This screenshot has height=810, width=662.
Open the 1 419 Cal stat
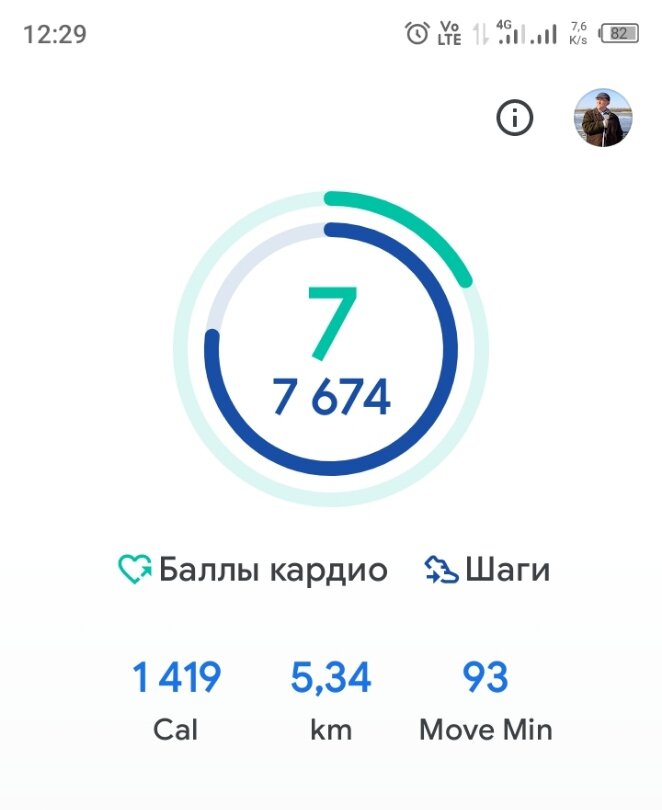coord(176,700)
